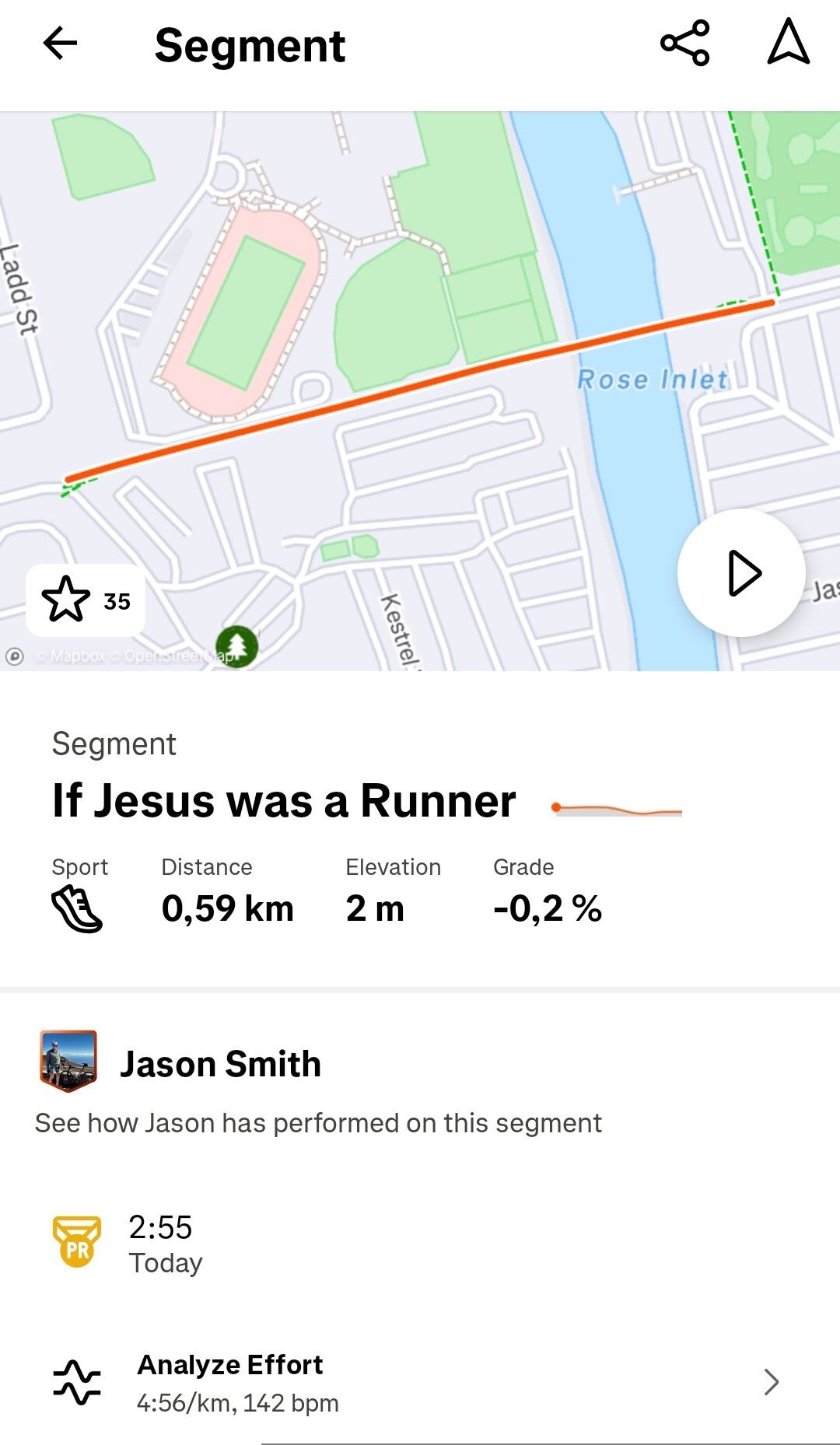Open the navigation arrow icon
The width and height of the screenshot is (840, 1445).
click(788, 42)
